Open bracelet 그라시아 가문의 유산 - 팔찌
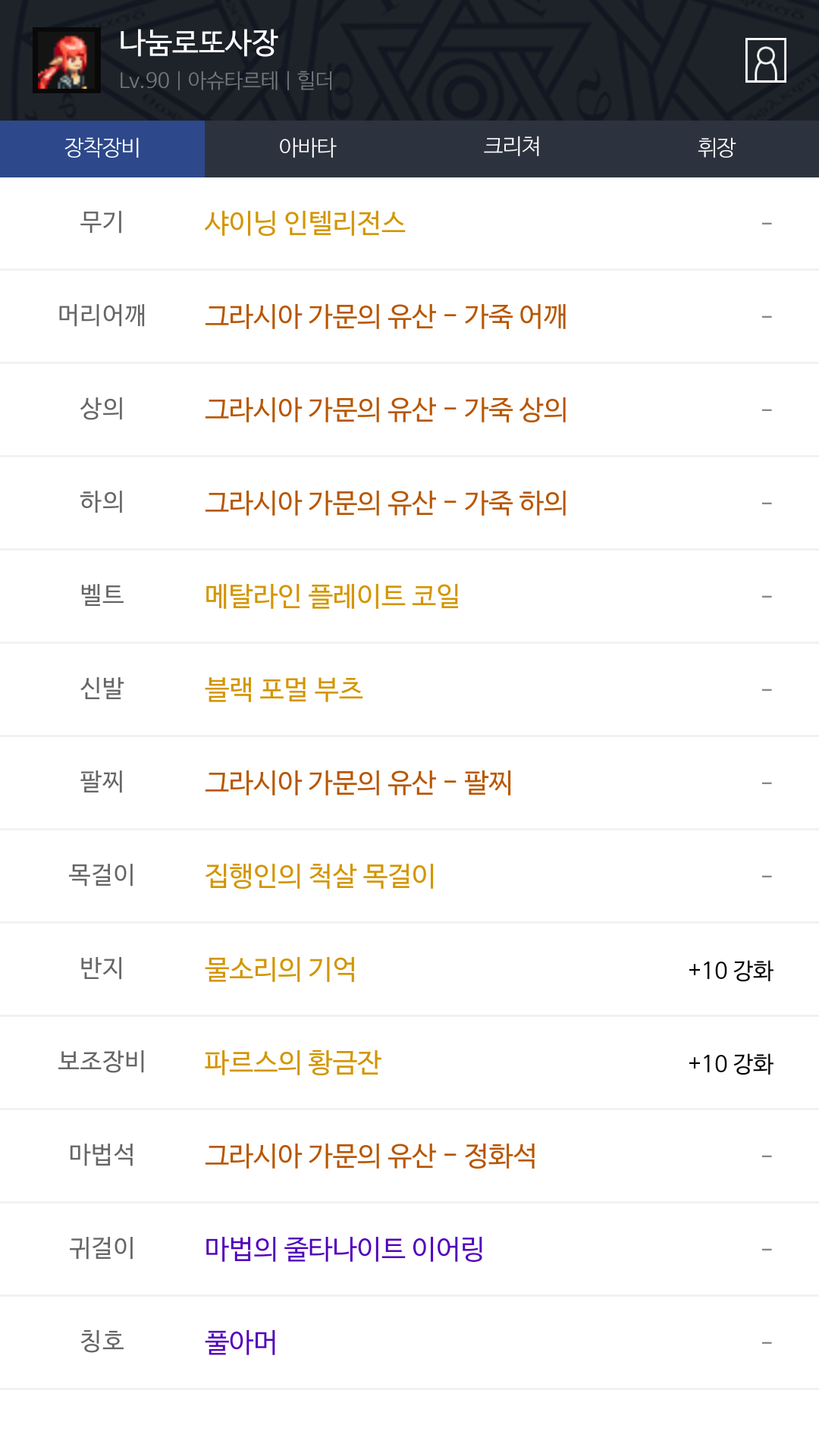This screenshot has height=1456, width=819. (x=359, y=783)
